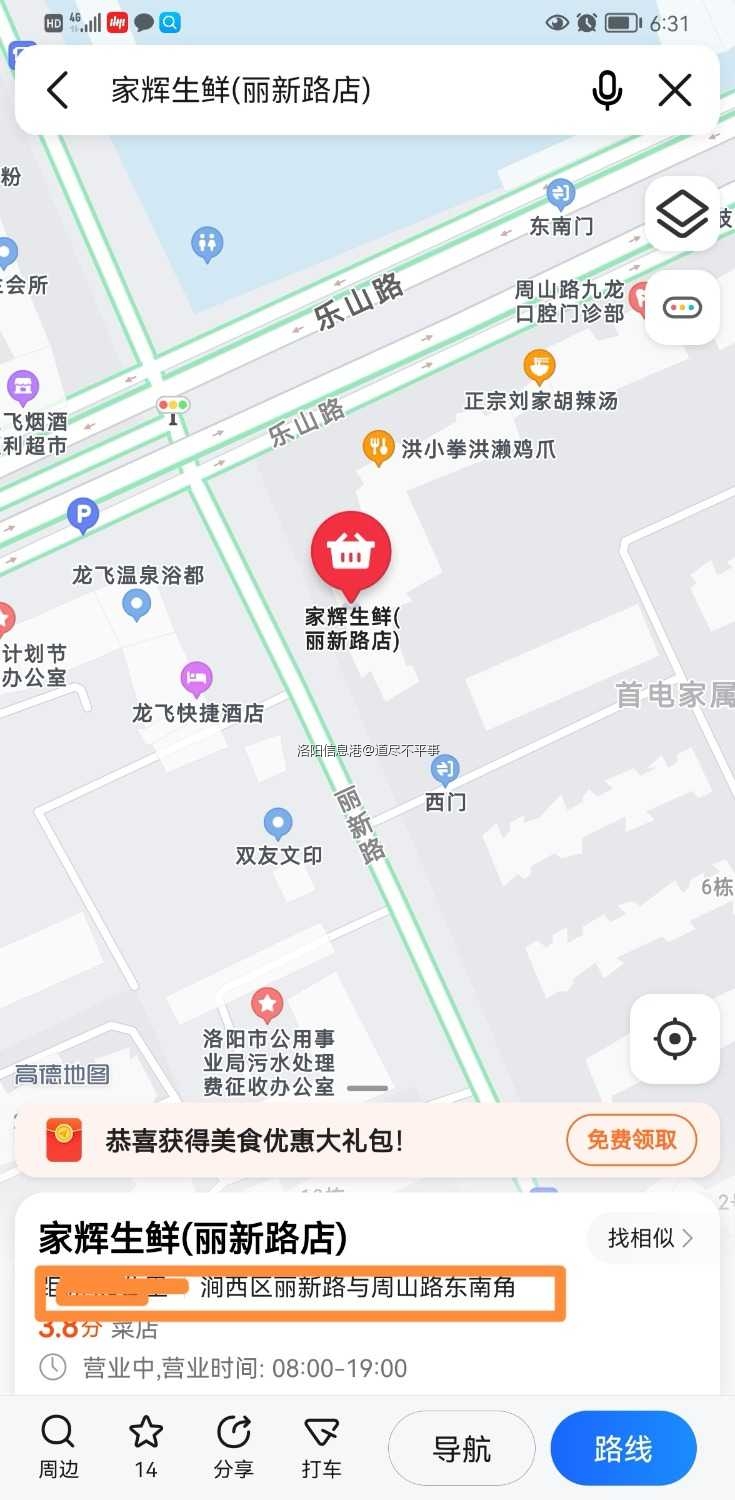View the route with 路线
This screenshot has width=735, height=1500.
pyautogui.click(x=622, y=1448)
